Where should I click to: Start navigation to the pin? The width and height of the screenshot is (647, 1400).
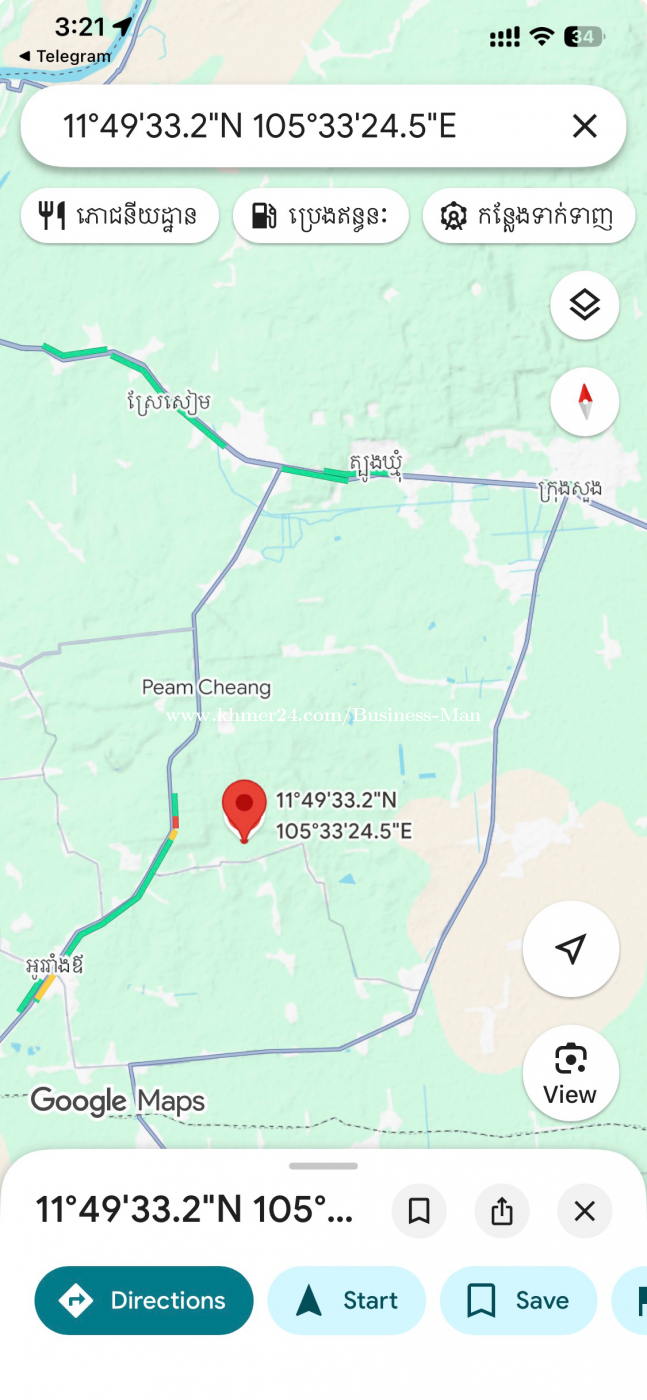coord(346,1300)
